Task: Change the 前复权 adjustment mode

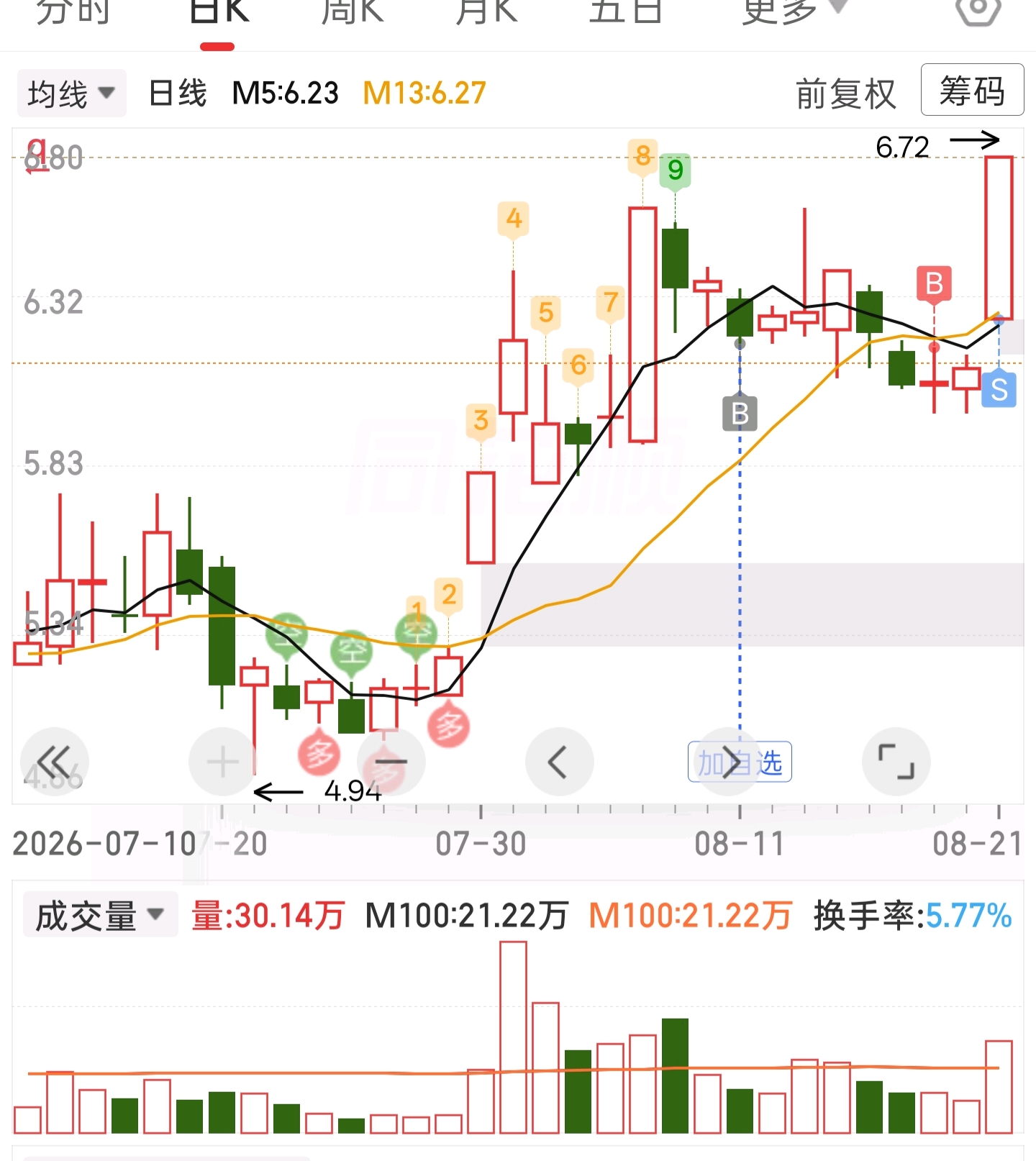Action: (x=846, y=94)
